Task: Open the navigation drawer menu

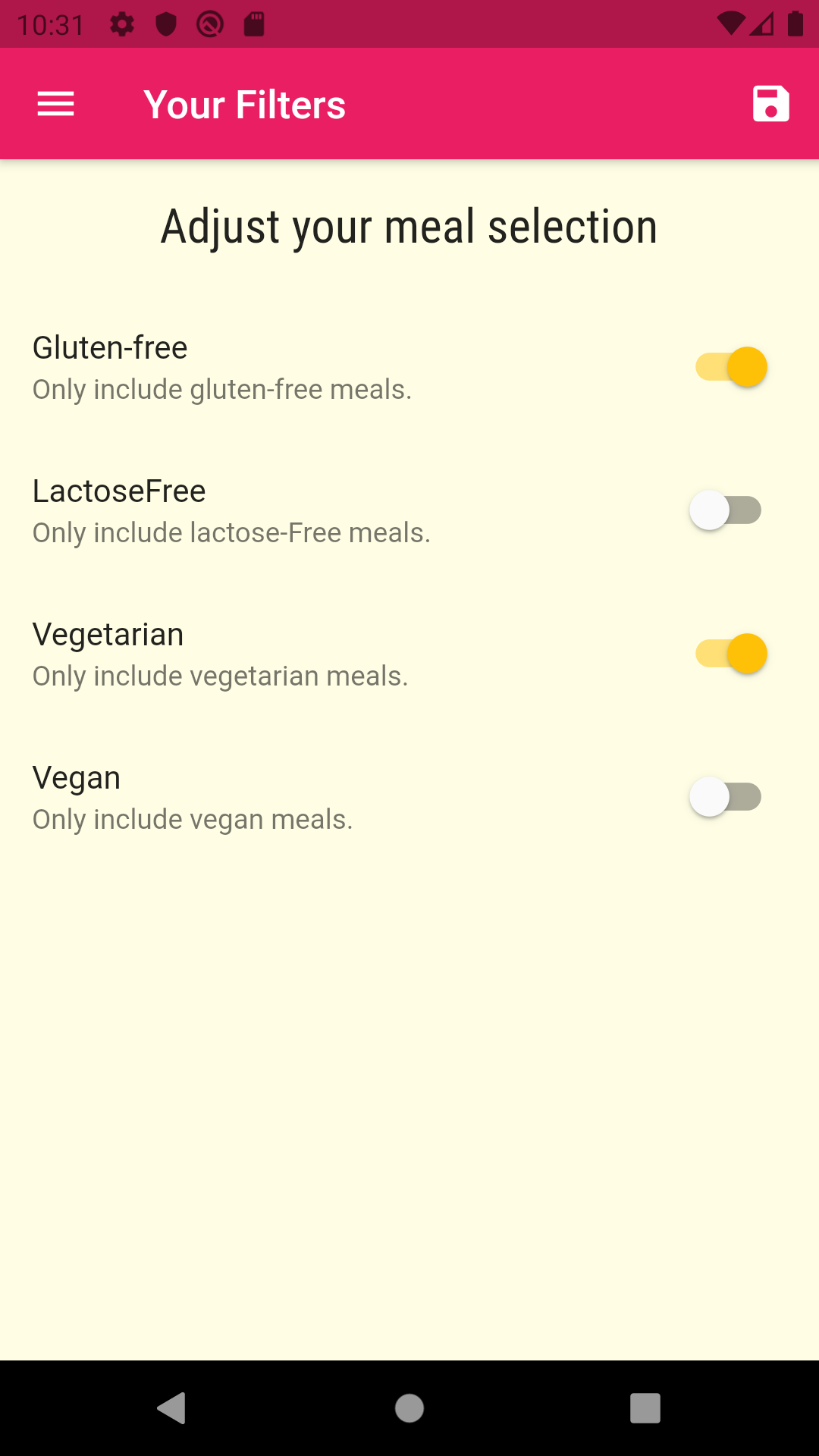Action: click(x=56, y=104)
